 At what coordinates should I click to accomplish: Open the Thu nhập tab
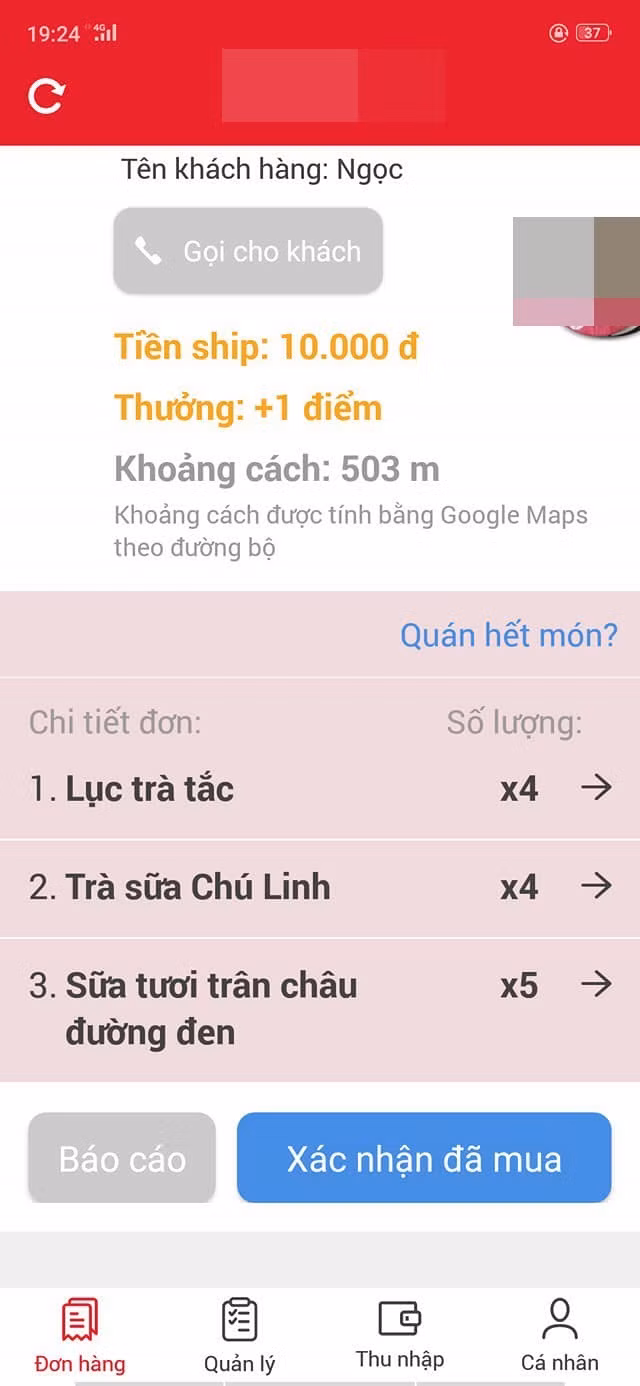pyautogui.click(x=400, y=1334)
